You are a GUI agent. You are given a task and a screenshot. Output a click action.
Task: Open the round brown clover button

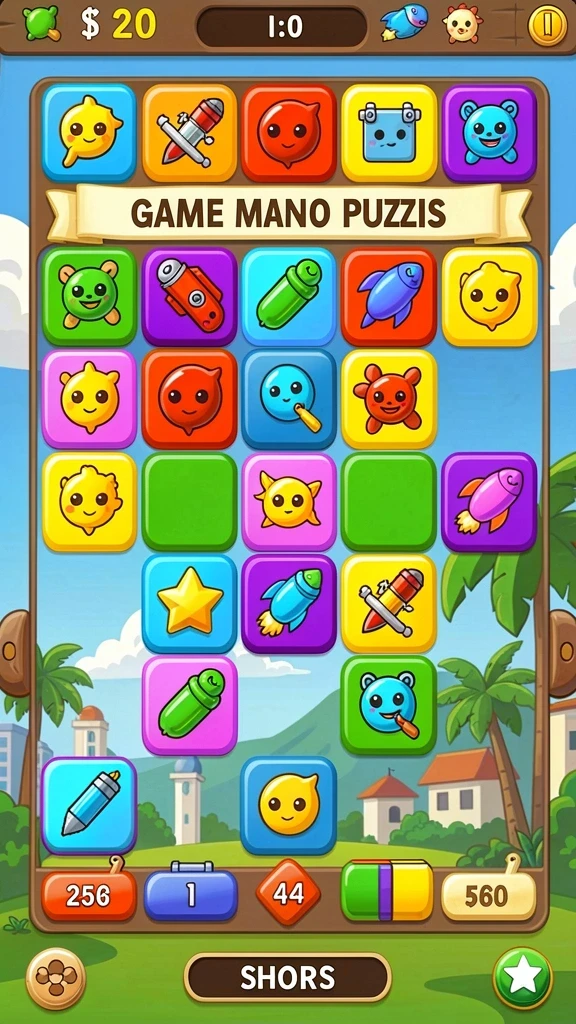[x=56, y=978]
